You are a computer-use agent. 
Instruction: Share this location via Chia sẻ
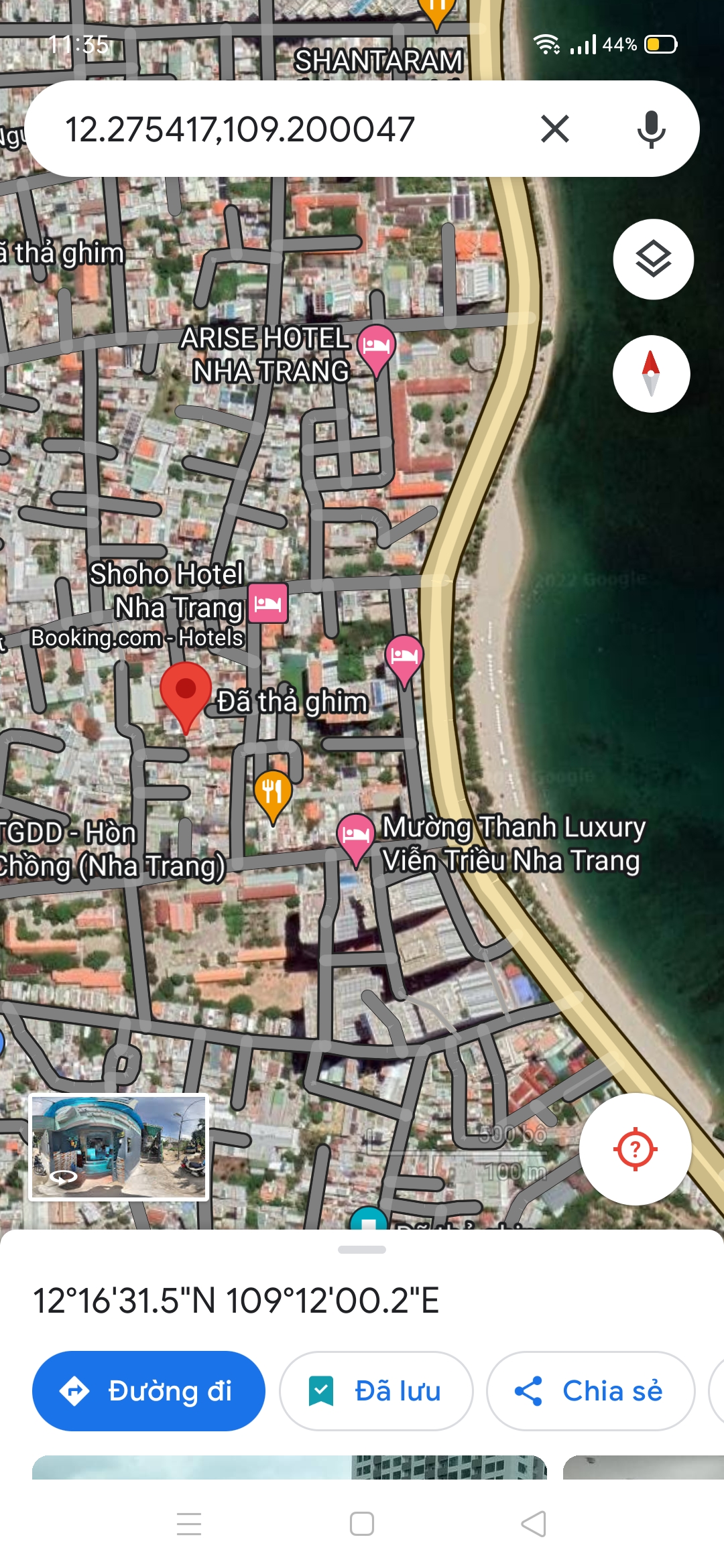pyautogui.click(x=590, y=1391)
